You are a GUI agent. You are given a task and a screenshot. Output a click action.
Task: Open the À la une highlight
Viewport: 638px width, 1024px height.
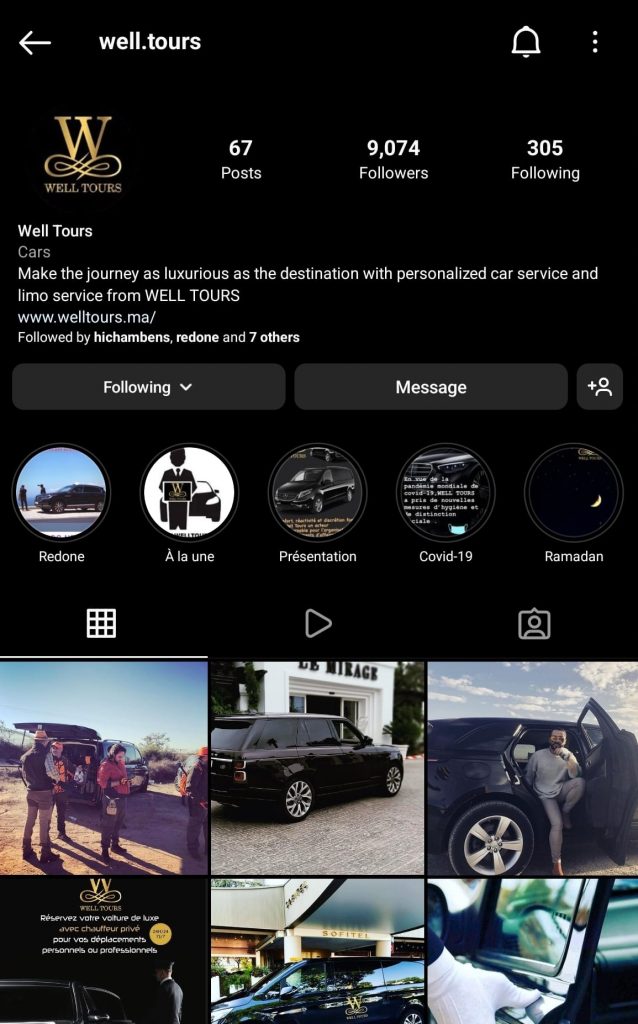click(x=189, y=493)
